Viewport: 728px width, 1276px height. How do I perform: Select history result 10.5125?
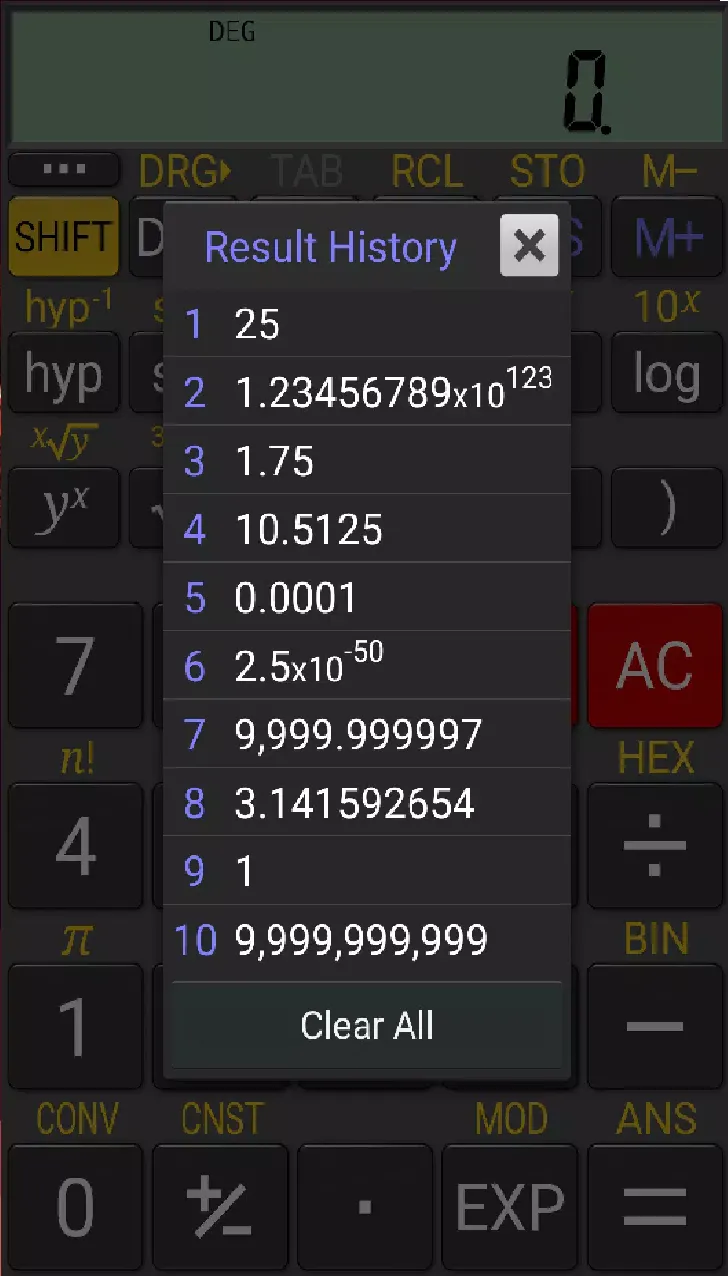click(x=367, y=528)
